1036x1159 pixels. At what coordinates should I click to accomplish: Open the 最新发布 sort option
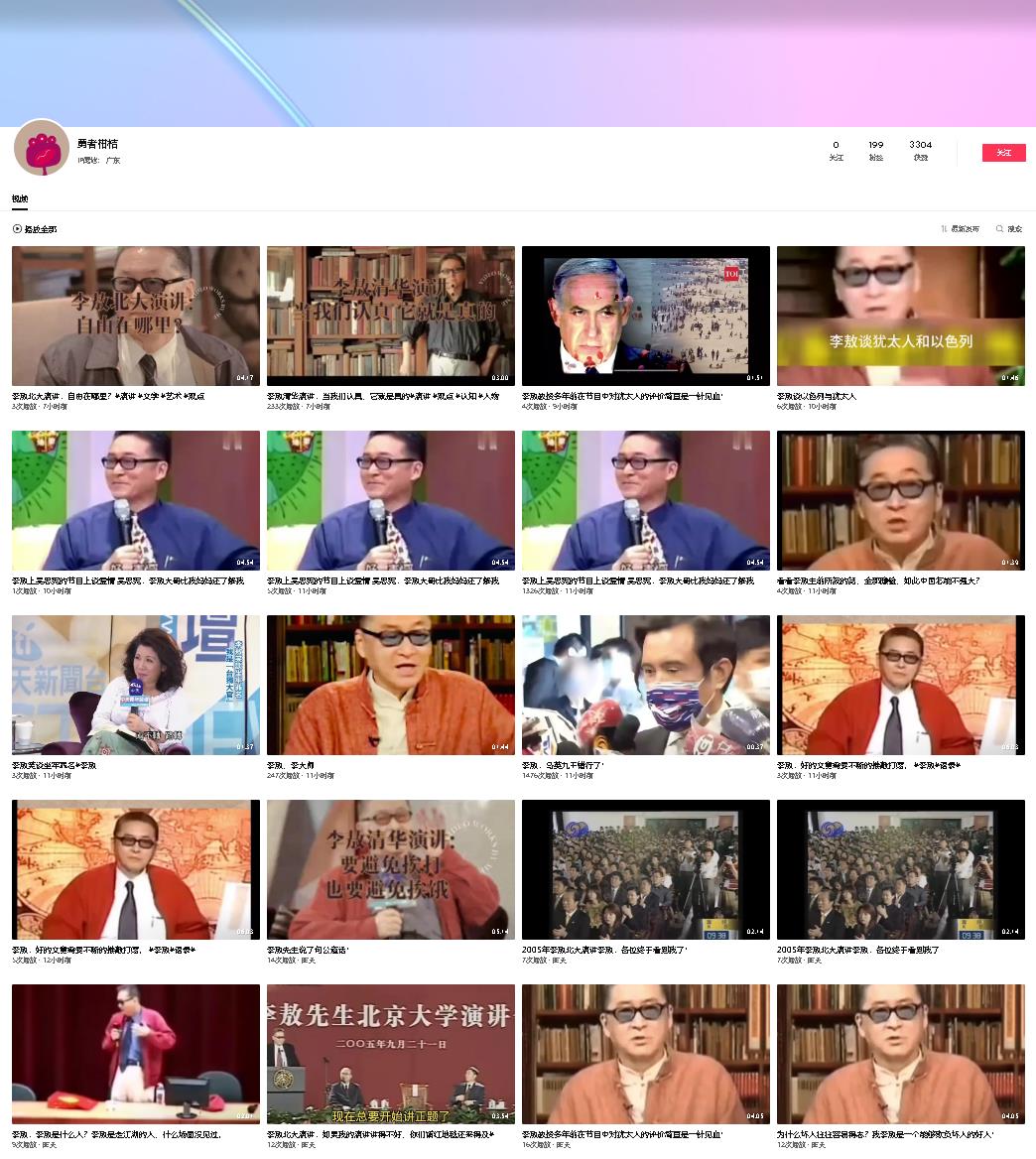[960, 229]
